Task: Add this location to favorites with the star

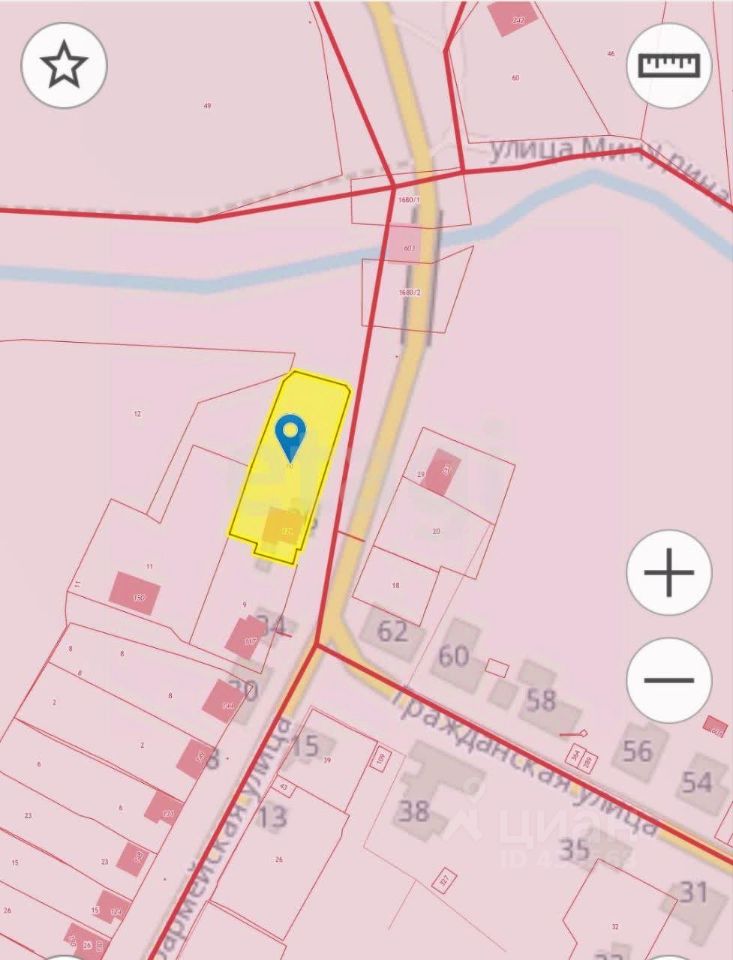Action: tap(64, 65)
